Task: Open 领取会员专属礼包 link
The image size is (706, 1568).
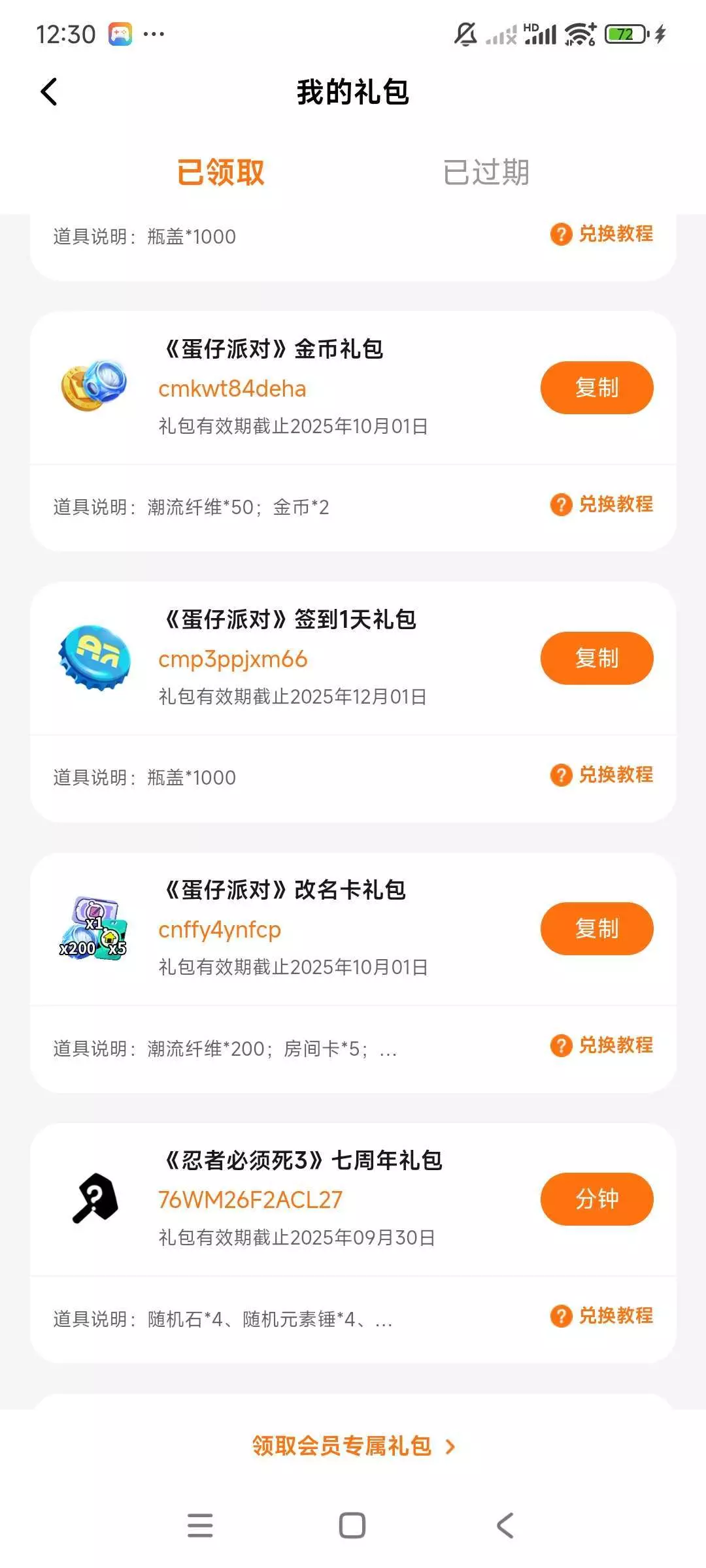Action: click(353, 1446)
